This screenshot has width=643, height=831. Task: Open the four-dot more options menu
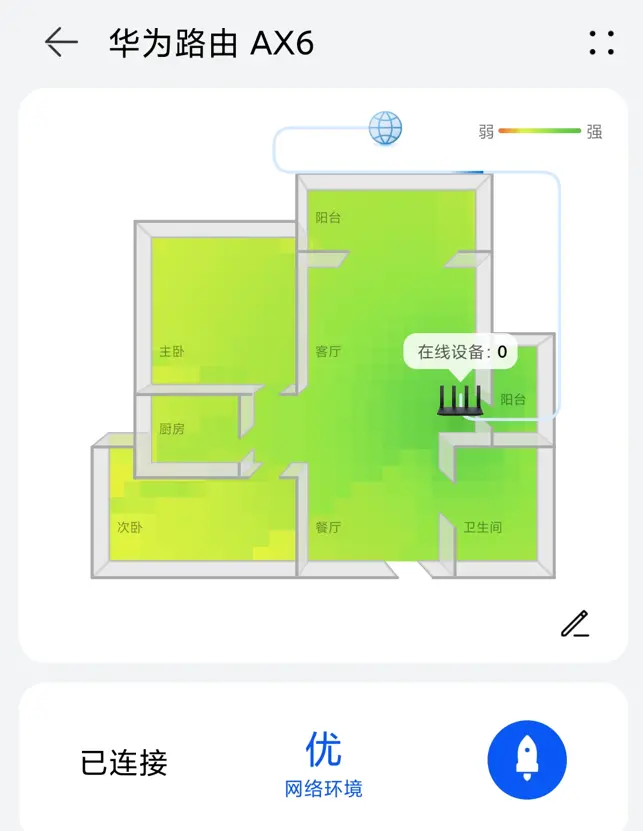point(601,42)
